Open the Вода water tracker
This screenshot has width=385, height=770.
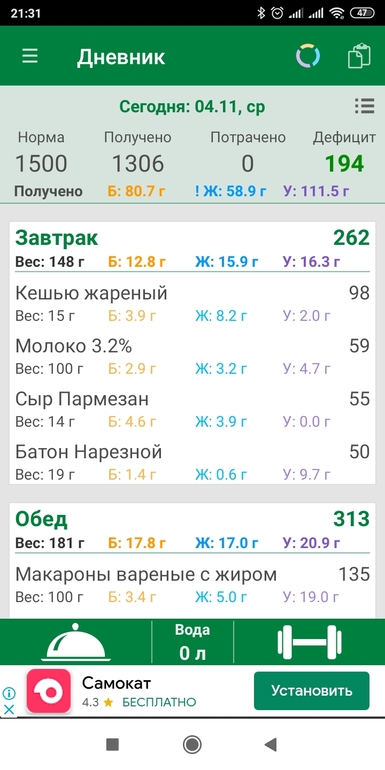(192, 642)
